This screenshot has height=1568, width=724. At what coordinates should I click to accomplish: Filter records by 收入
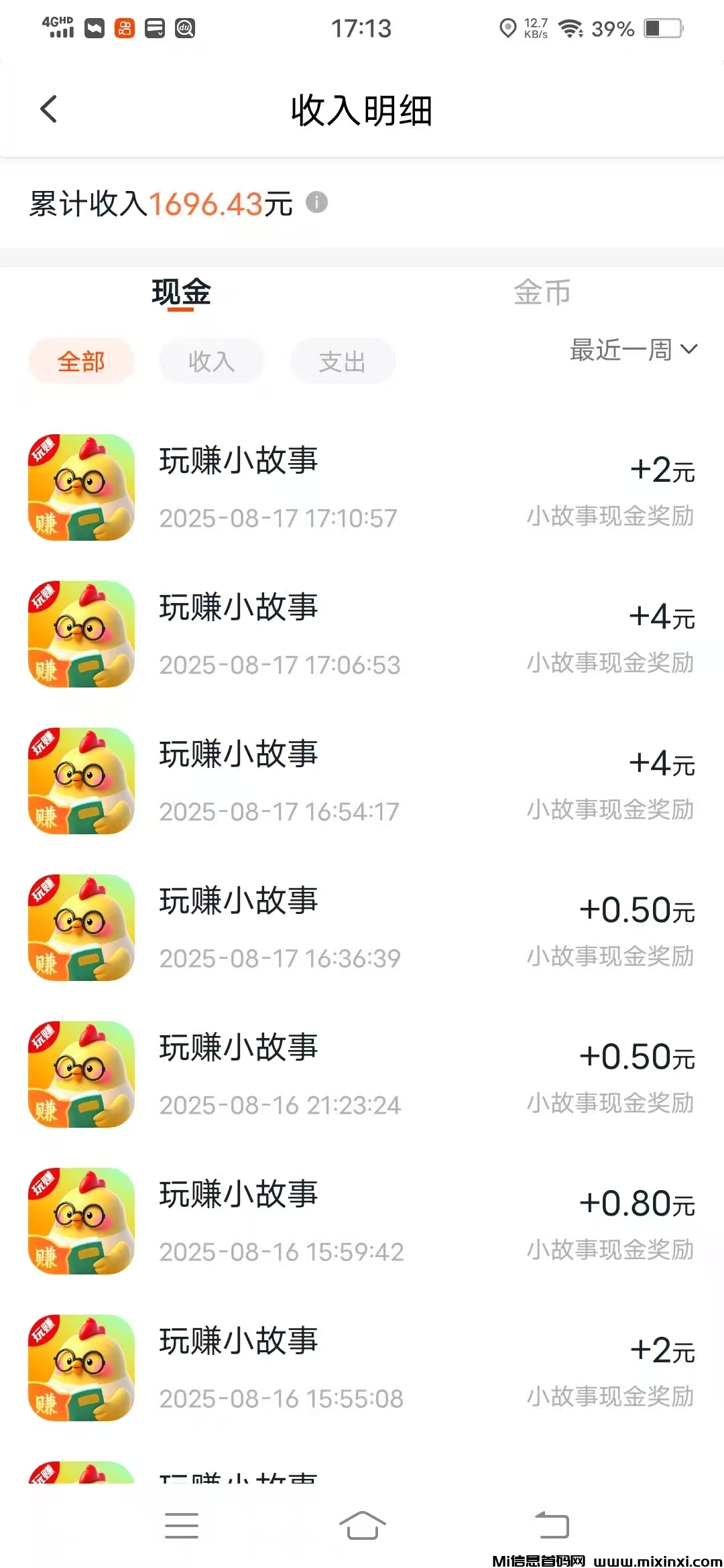coord(211,362)
